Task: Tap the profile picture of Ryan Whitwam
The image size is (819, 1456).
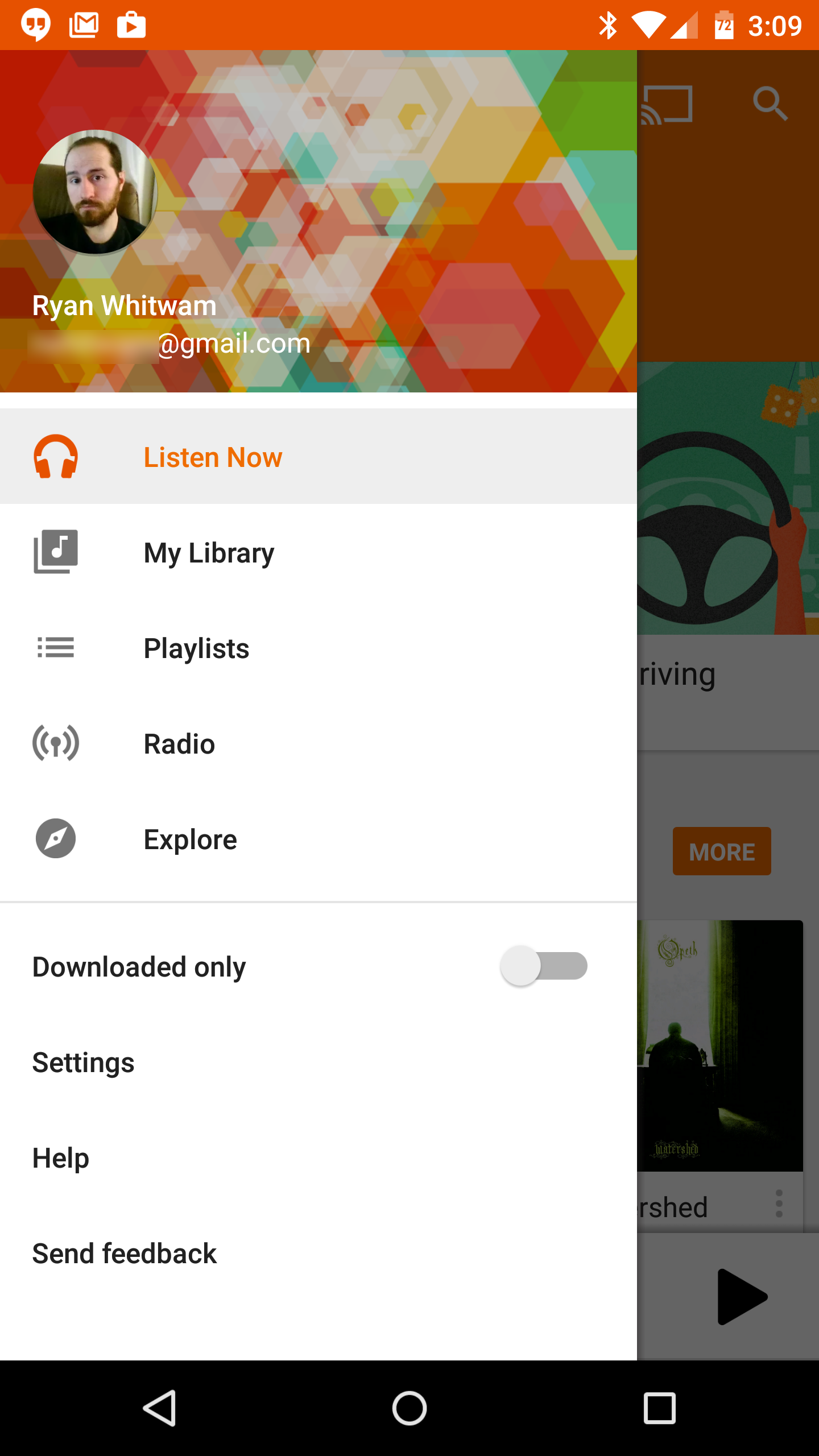Action: click(95, 192)
